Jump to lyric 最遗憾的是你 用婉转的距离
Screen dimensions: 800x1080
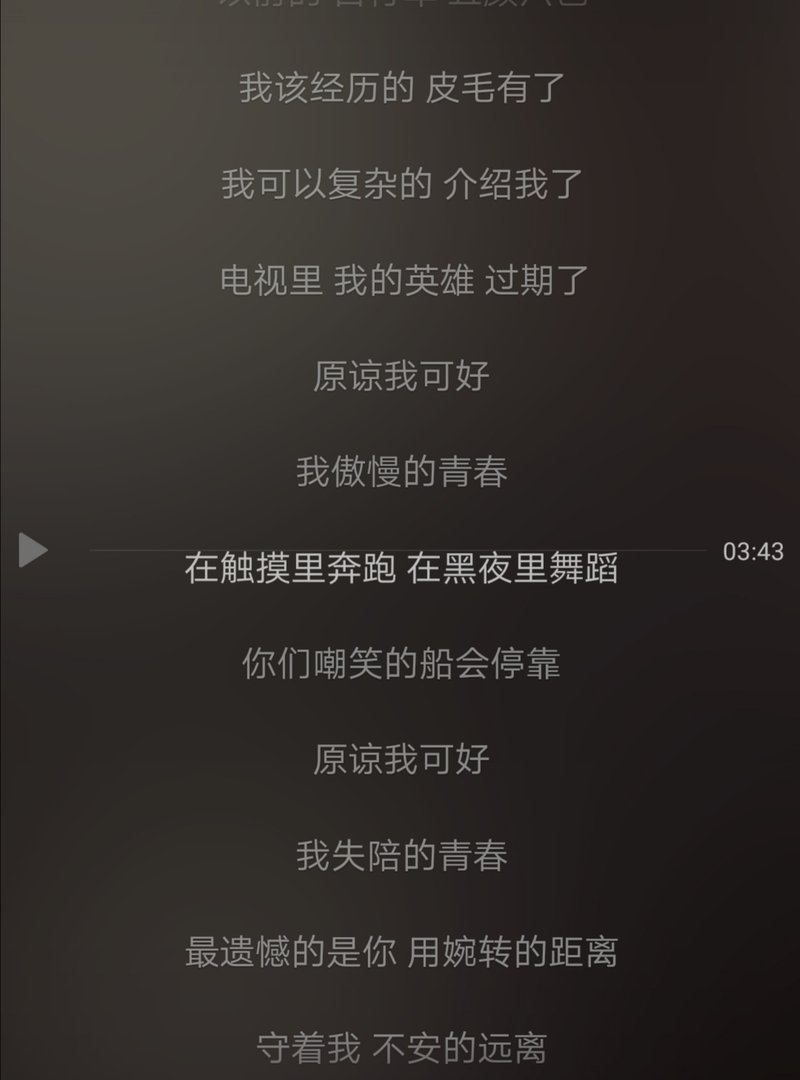click(400, 951)
